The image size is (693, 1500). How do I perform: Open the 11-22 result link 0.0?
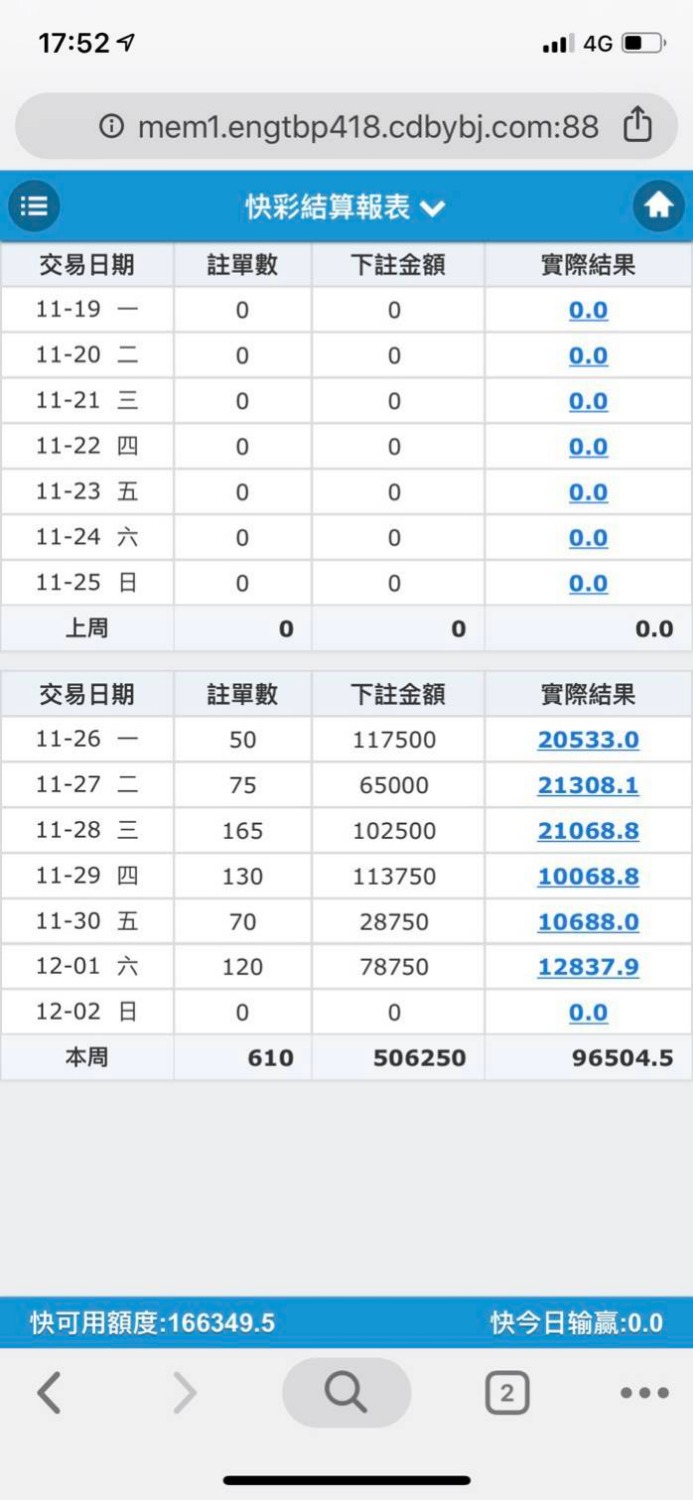(588, 447)
